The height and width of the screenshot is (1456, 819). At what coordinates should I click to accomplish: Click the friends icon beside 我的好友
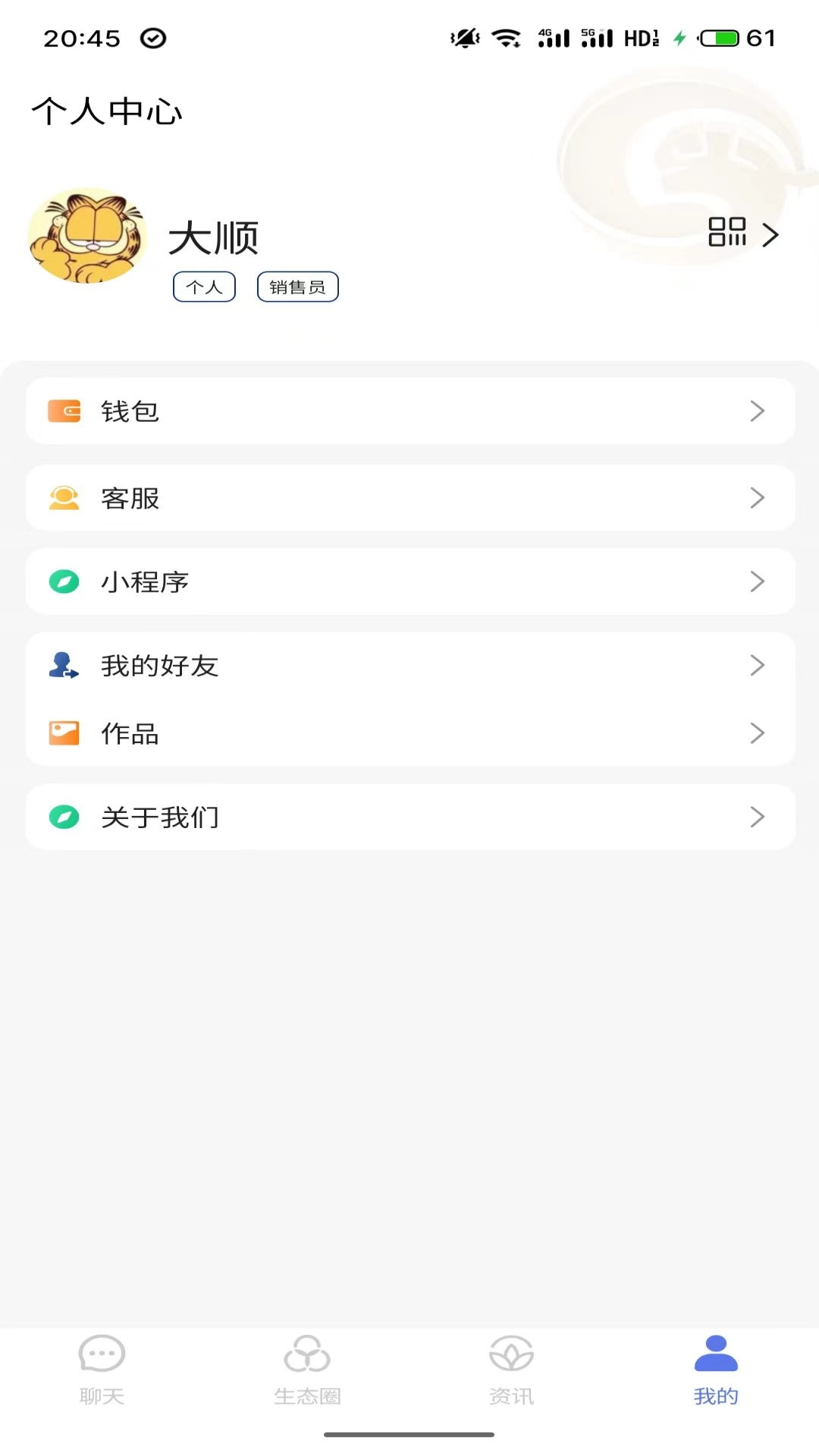click(64, 665)
